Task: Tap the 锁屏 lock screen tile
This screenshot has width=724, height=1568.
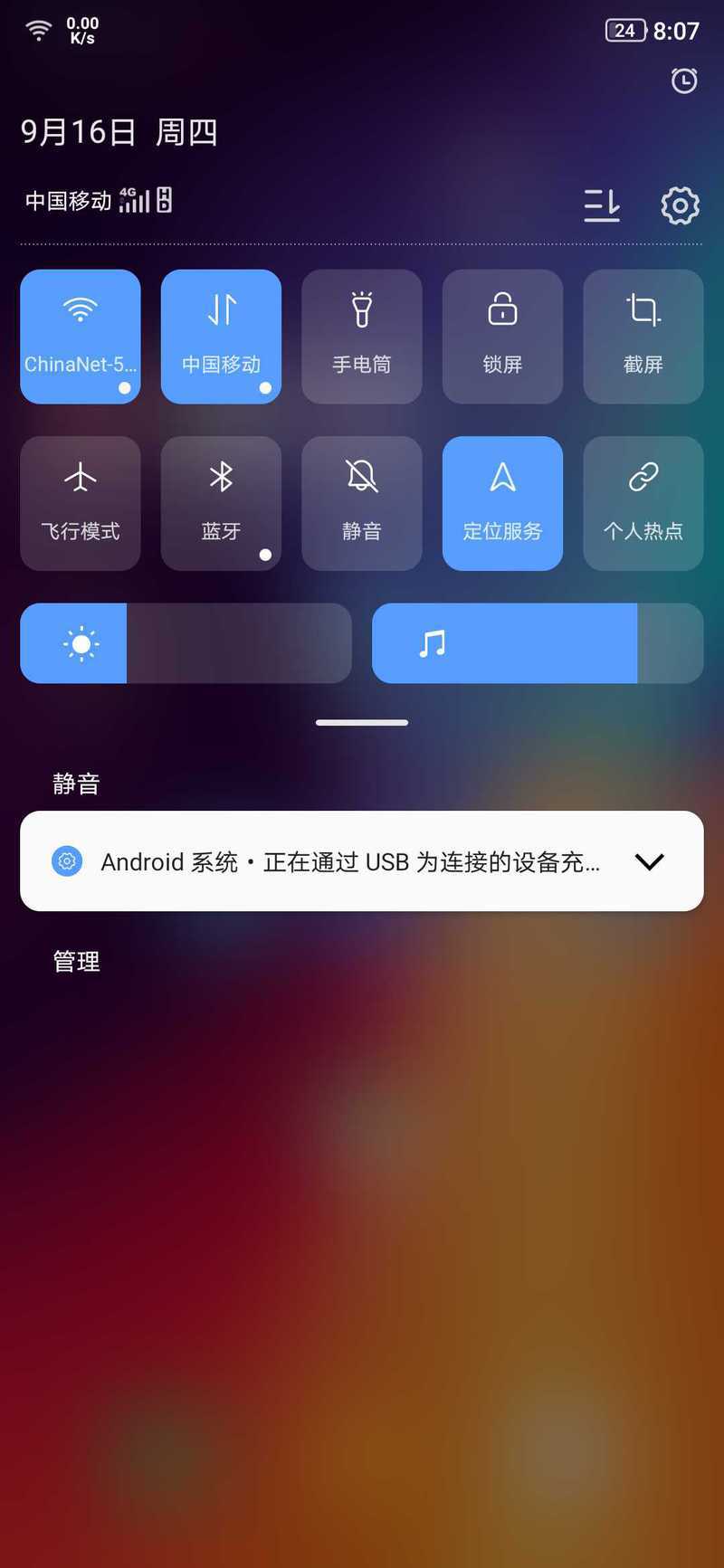Action: pyautogui.click(x=502, y=336)
